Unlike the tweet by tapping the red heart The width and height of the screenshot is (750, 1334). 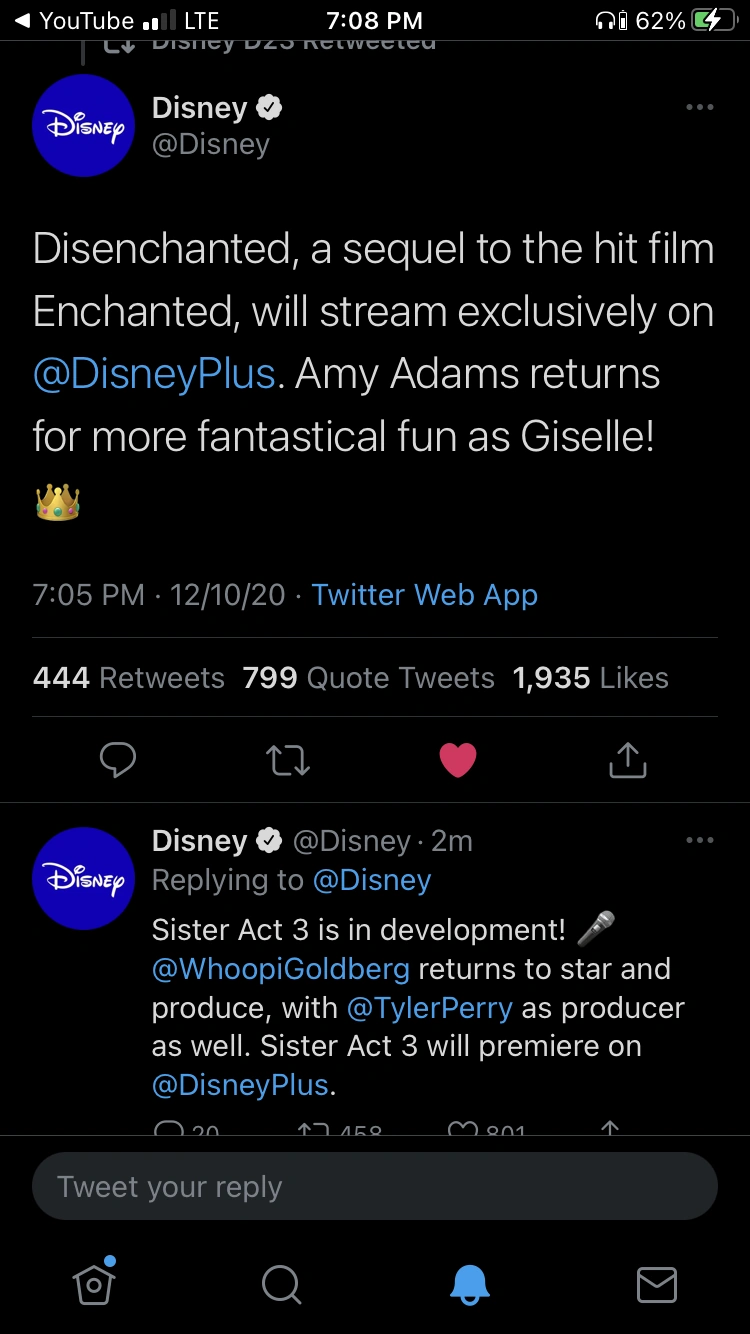coord(458,760)
